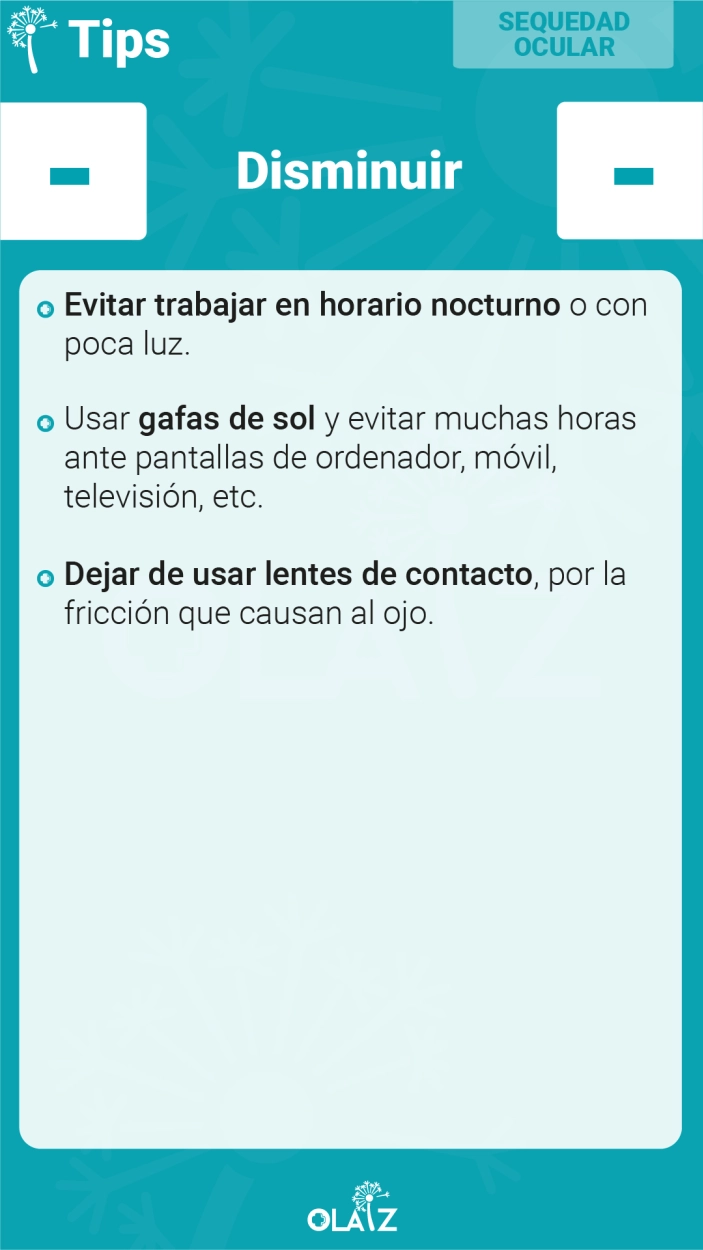Select the minus card following the Disminuir title
703x1250 pixels.
click(x=630, y=171)
